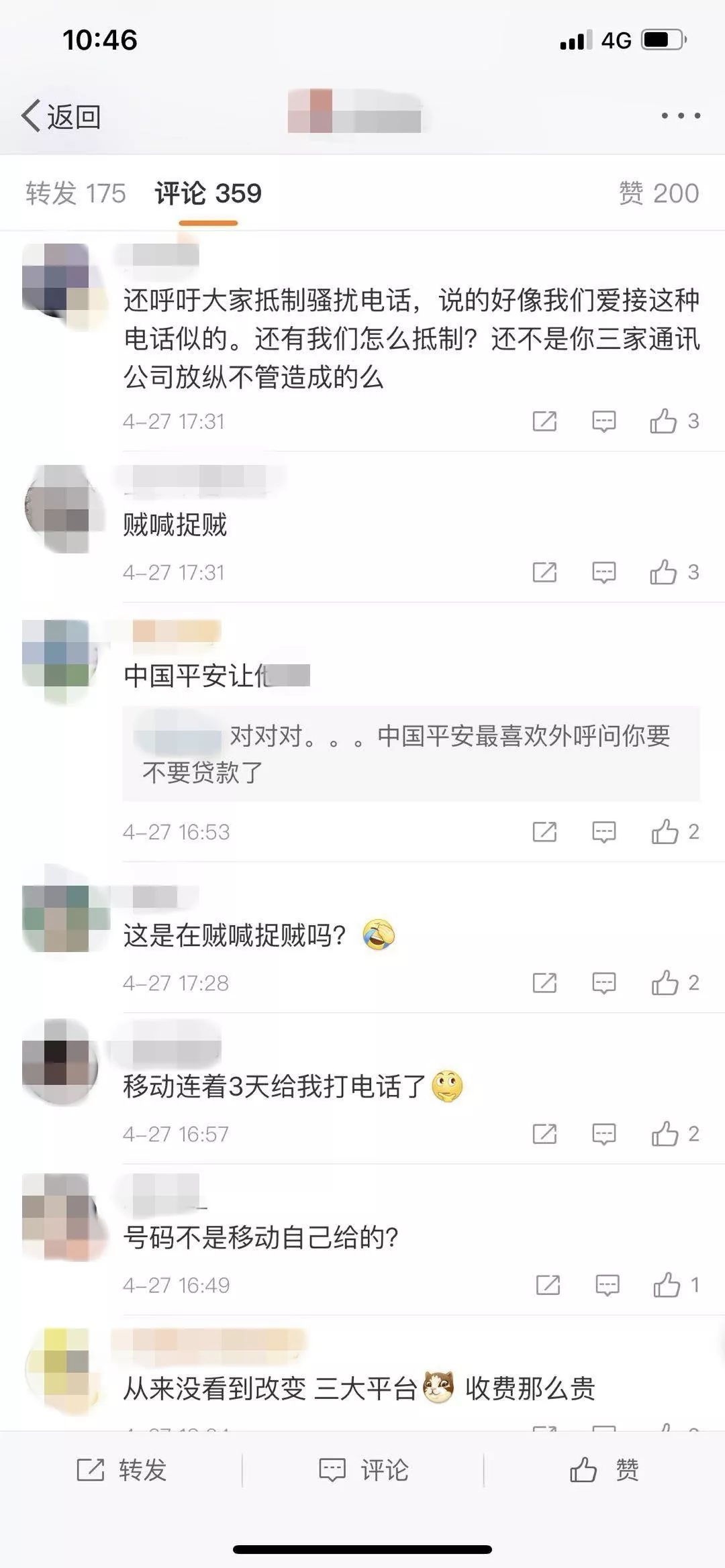This screenshot has height=1568, width=725.
Task: Reply to the 移动连着3天给我打电话了 comment
Action: pyautogui.click(x=603, y=1134)
